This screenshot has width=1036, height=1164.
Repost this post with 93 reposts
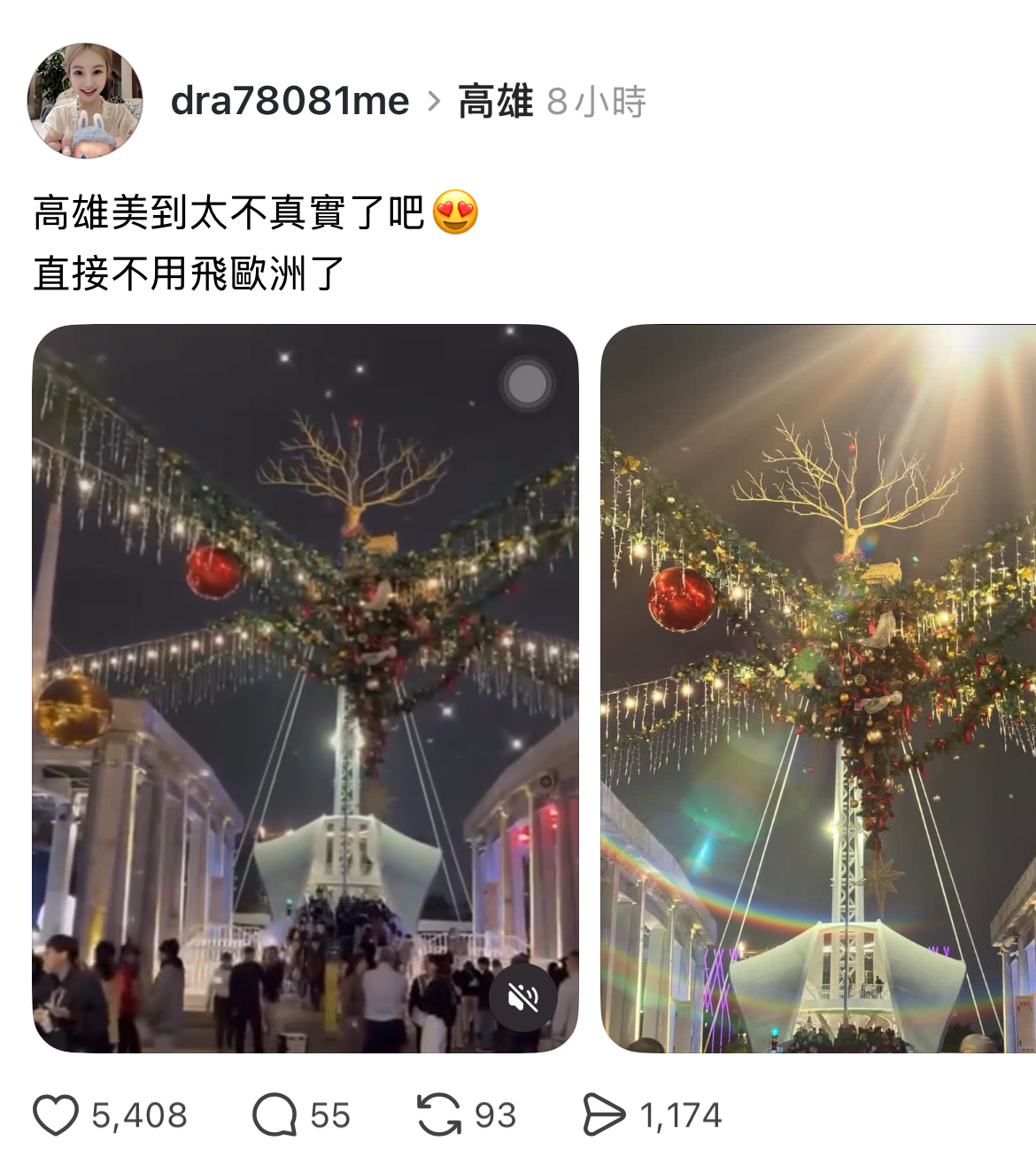pos(439,1114)
